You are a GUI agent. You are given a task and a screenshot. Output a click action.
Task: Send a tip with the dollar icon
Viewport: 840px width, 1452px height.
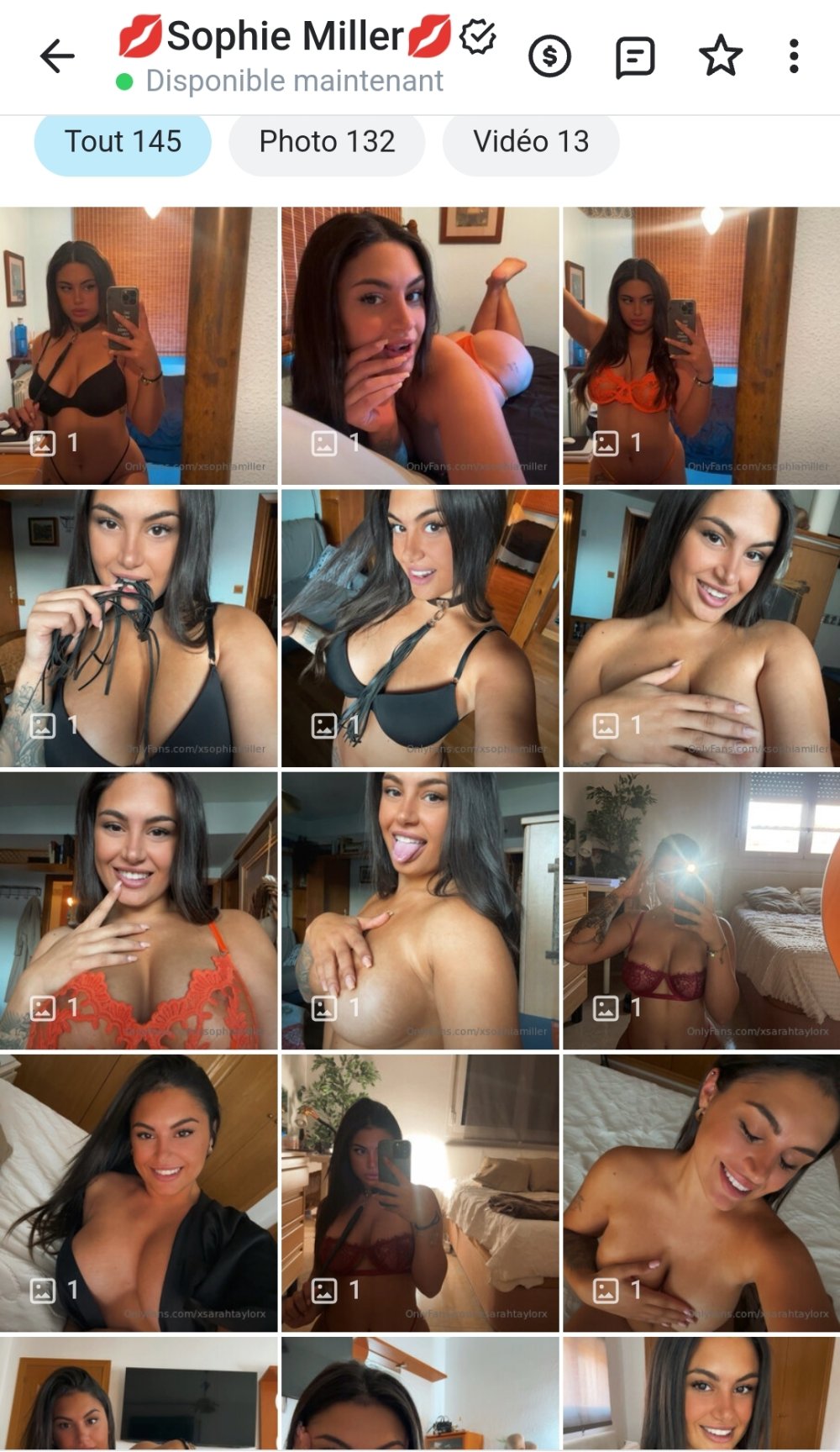pos(549,57)
